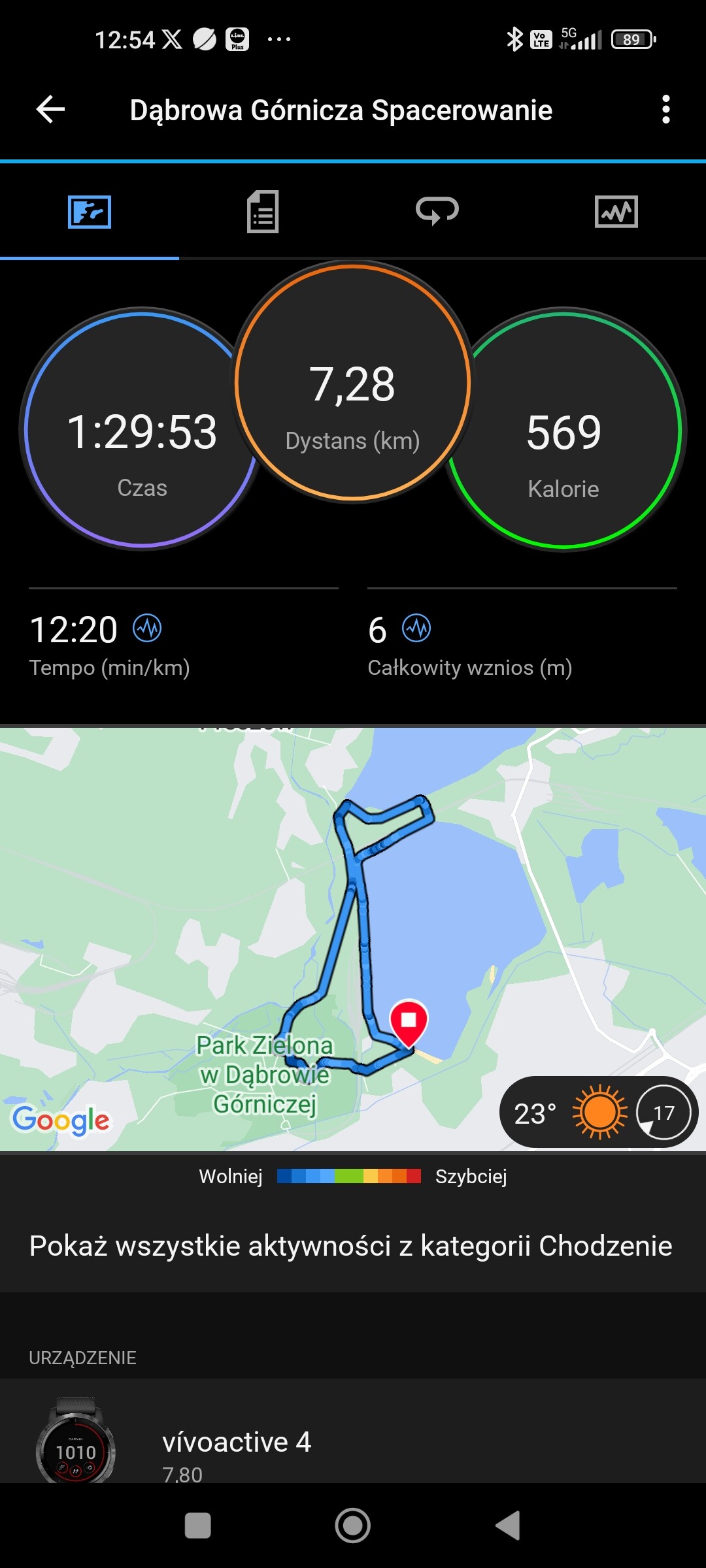The width and height of the screenshot is (706, 1568).
Task: Select the overview map tab
Action: coord(90,212)
